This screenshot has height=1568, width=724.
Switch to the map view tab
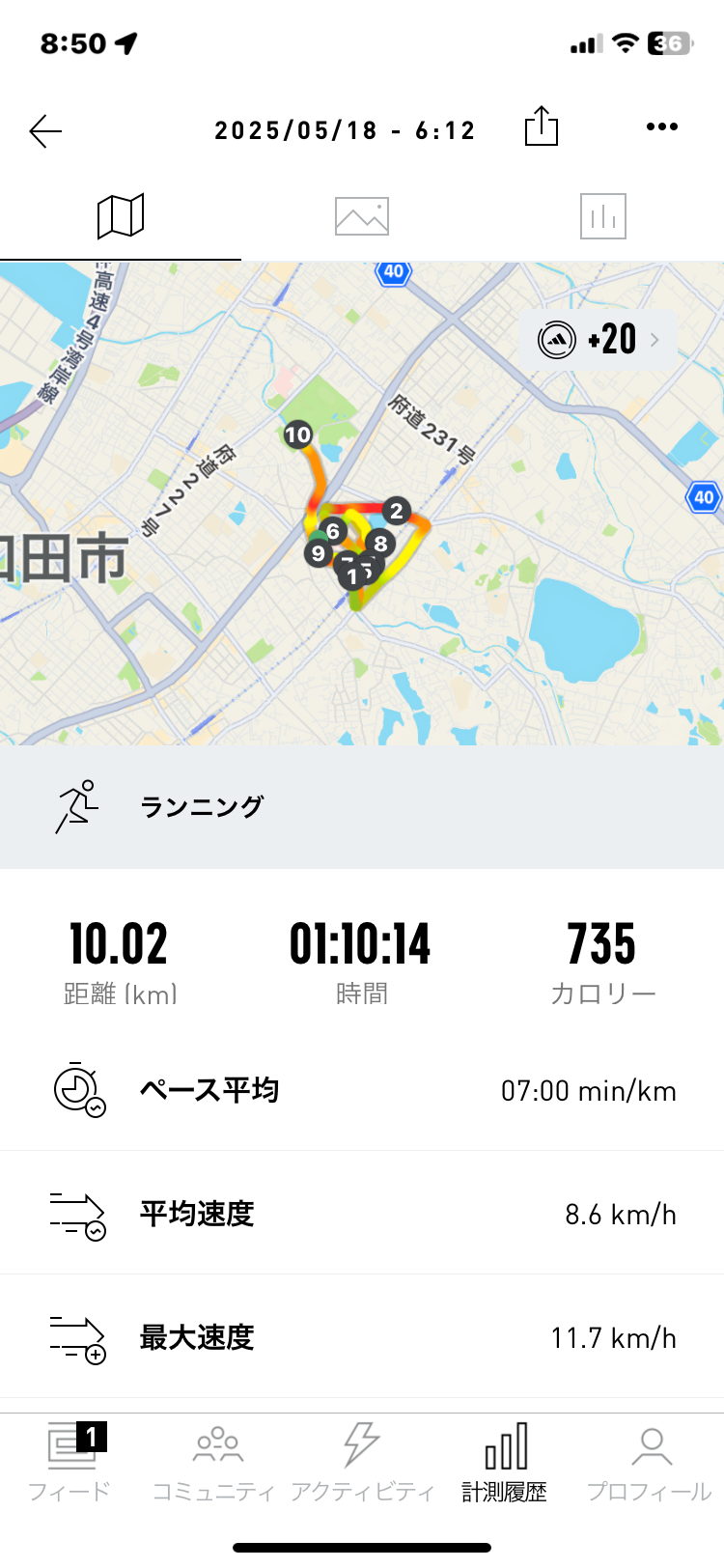[x=121, y=216]
